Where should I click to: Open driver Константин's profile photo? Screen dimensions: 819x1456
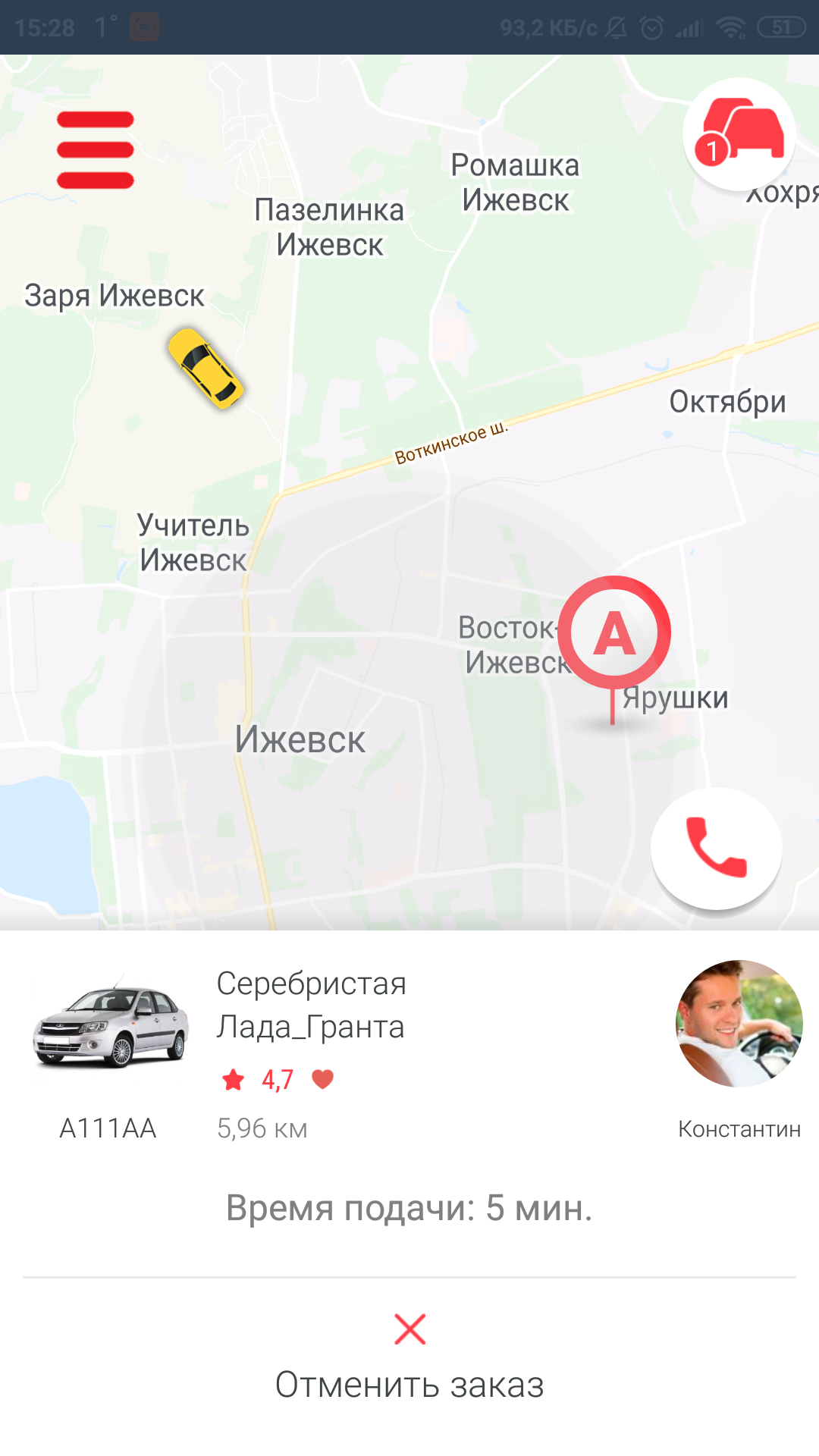739,1023
